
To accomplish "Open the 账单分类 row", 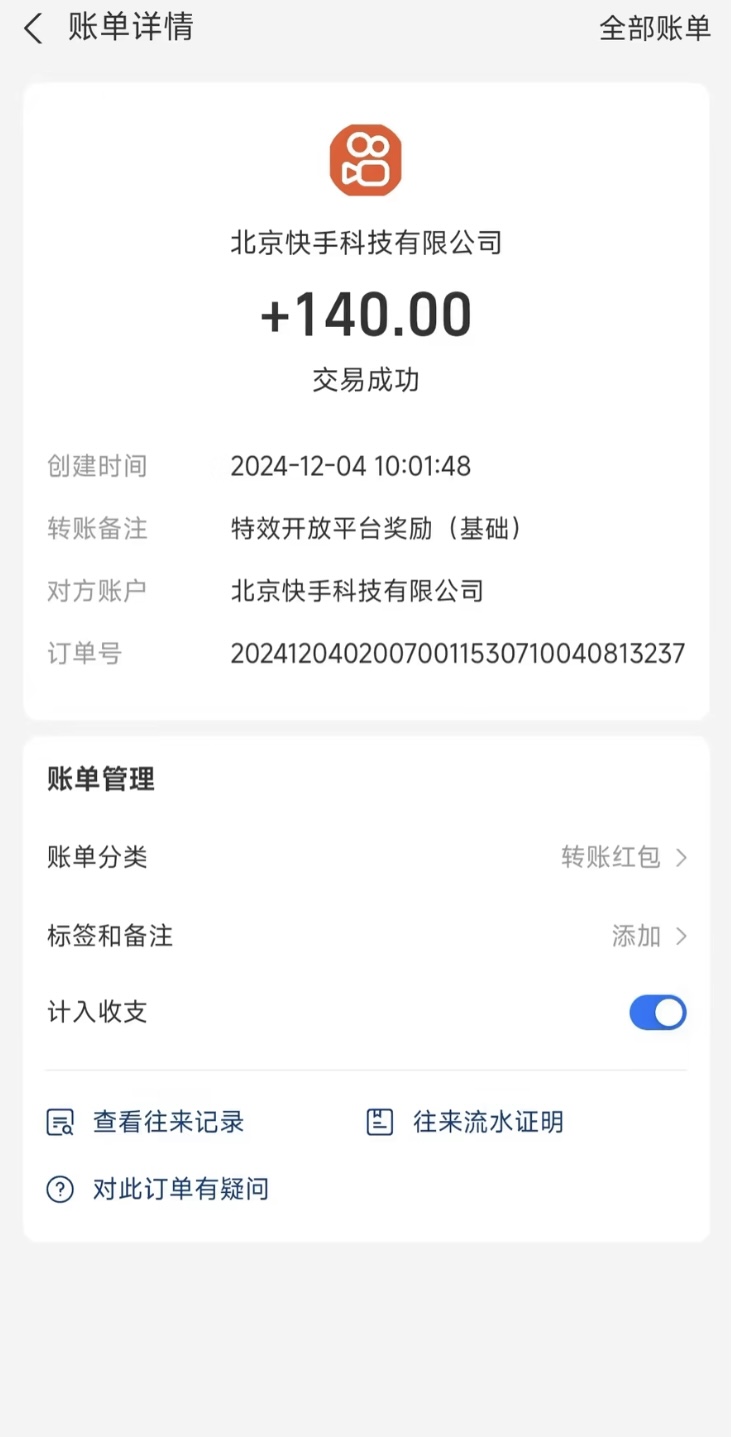I will click(x=366, y=857).
